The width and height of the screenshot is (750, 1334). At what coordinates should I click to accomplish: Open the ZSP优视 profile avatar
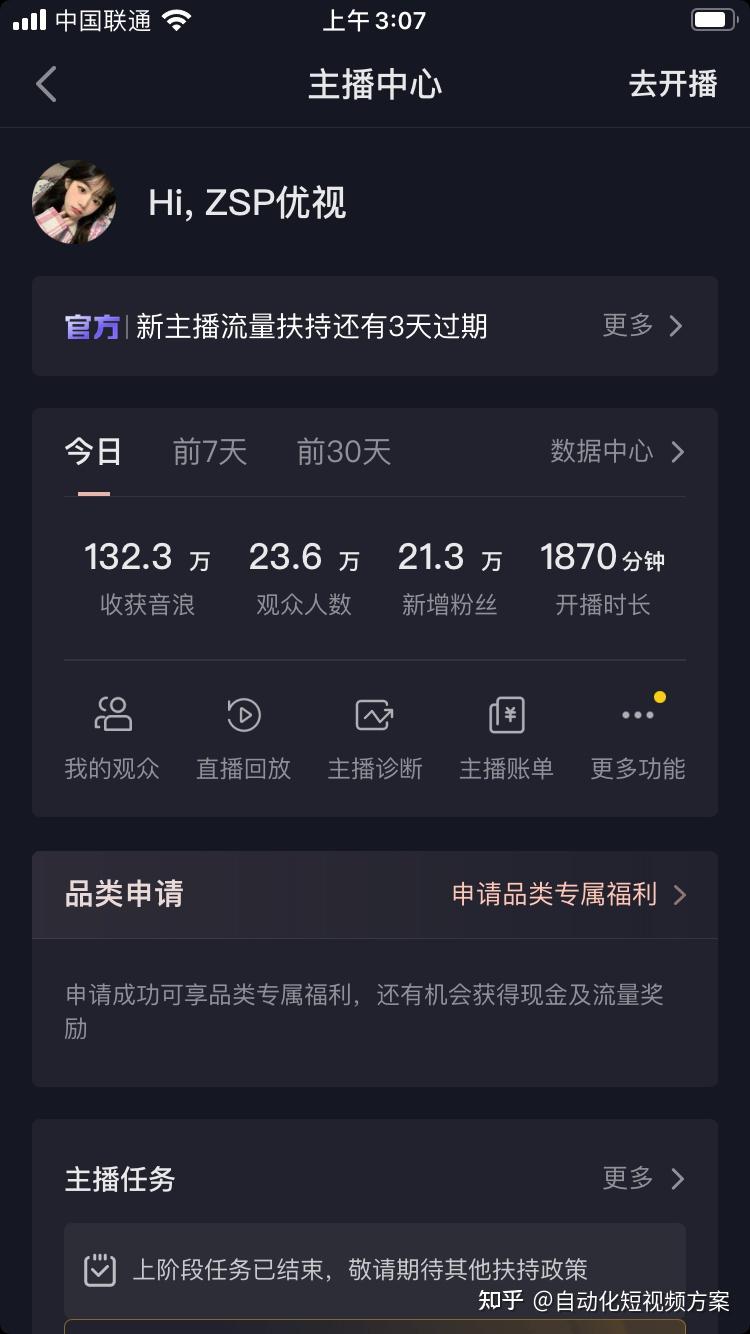pos(74,203)
